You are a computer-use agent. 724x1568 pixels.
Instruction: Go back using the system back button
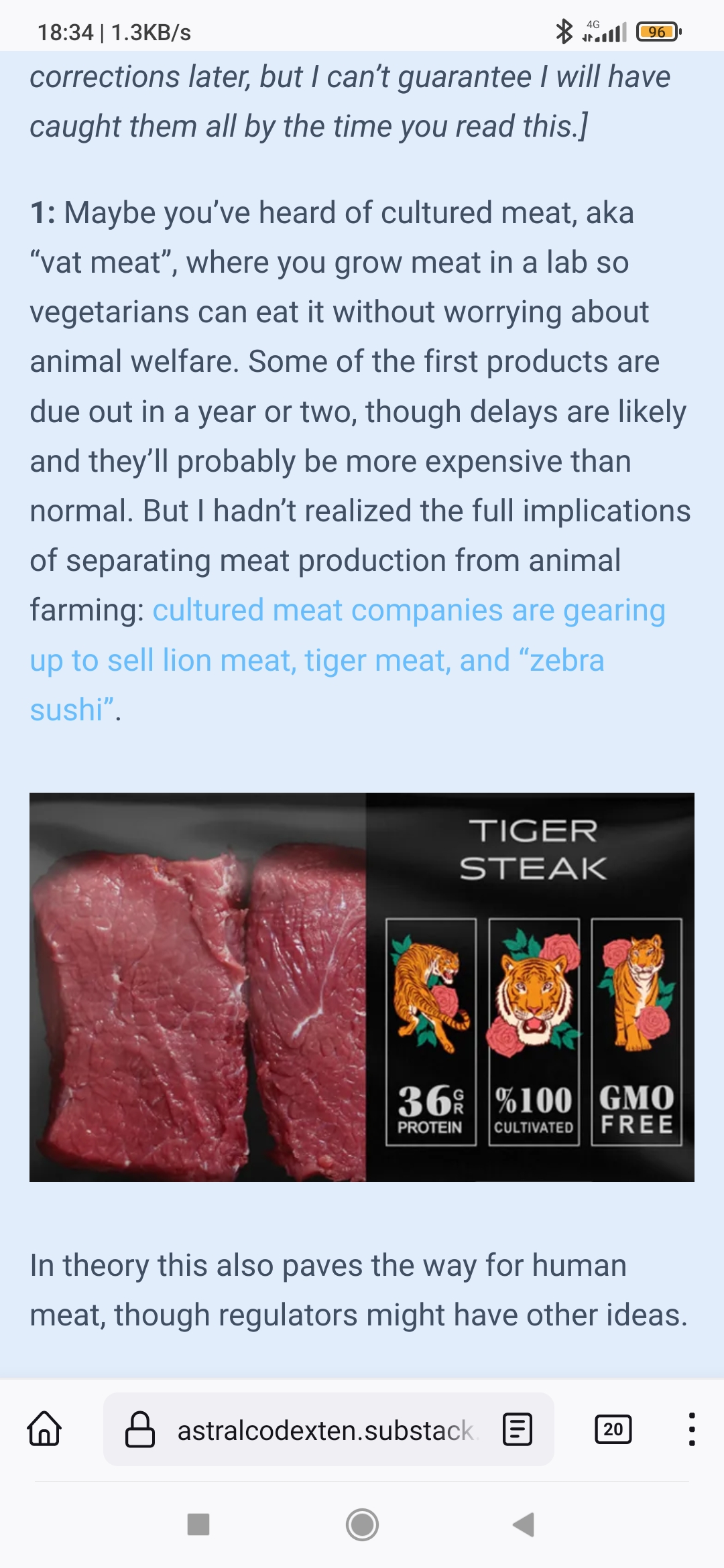(x=524, y=1524)
